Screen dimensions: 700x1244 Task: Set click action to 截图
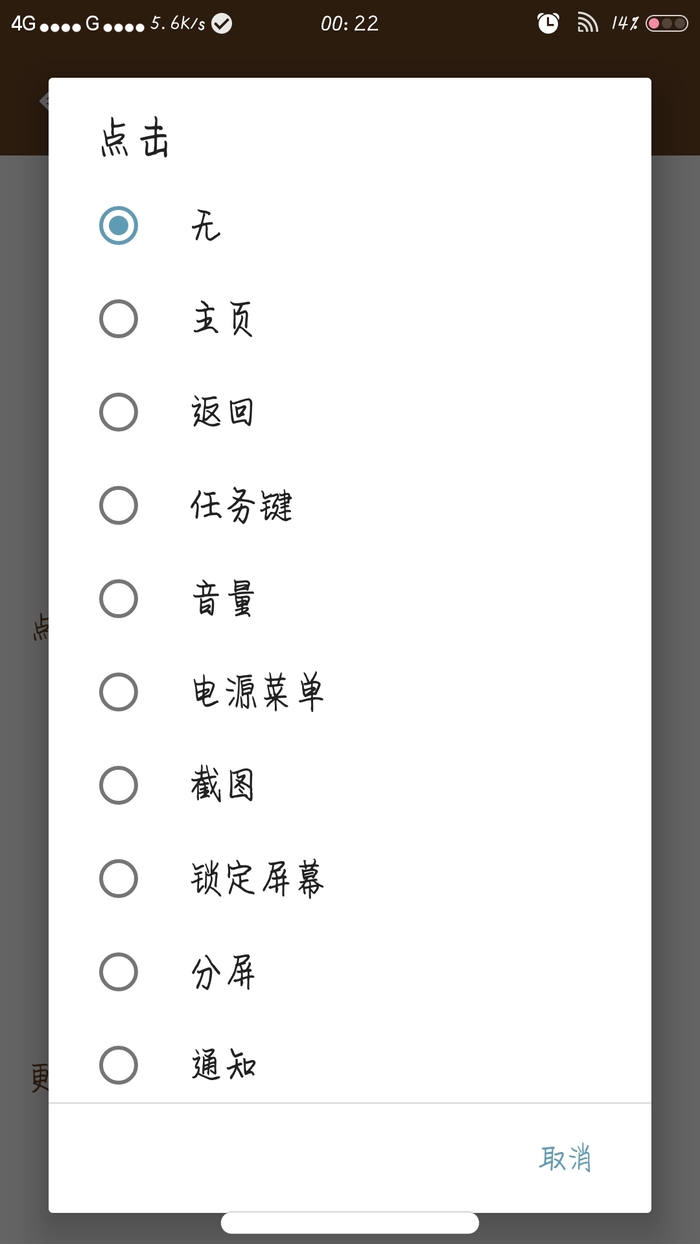[x=350, y=785]
